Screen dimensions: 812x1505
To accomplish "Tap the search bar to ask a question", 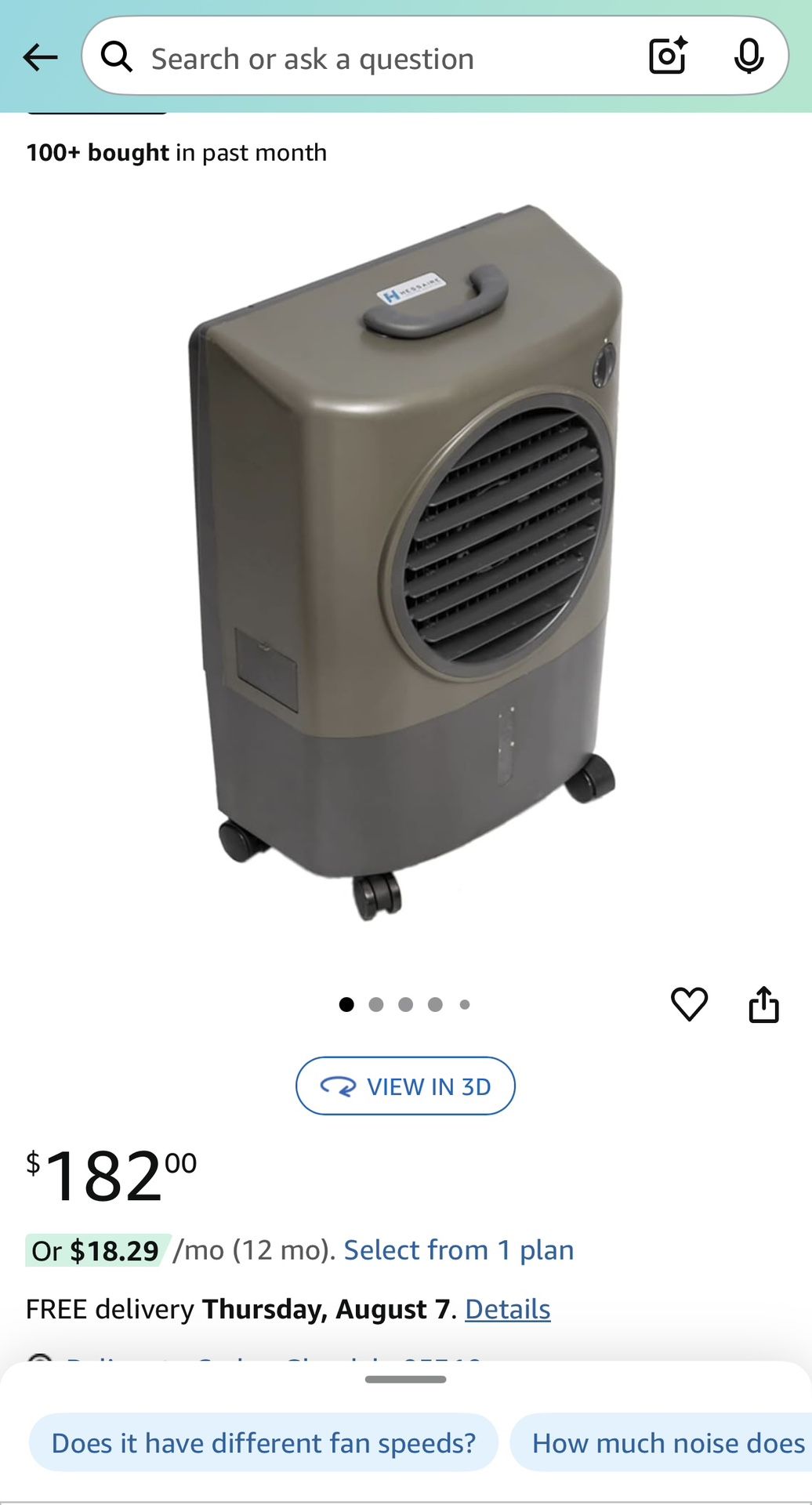I will (x=353, y=57).
